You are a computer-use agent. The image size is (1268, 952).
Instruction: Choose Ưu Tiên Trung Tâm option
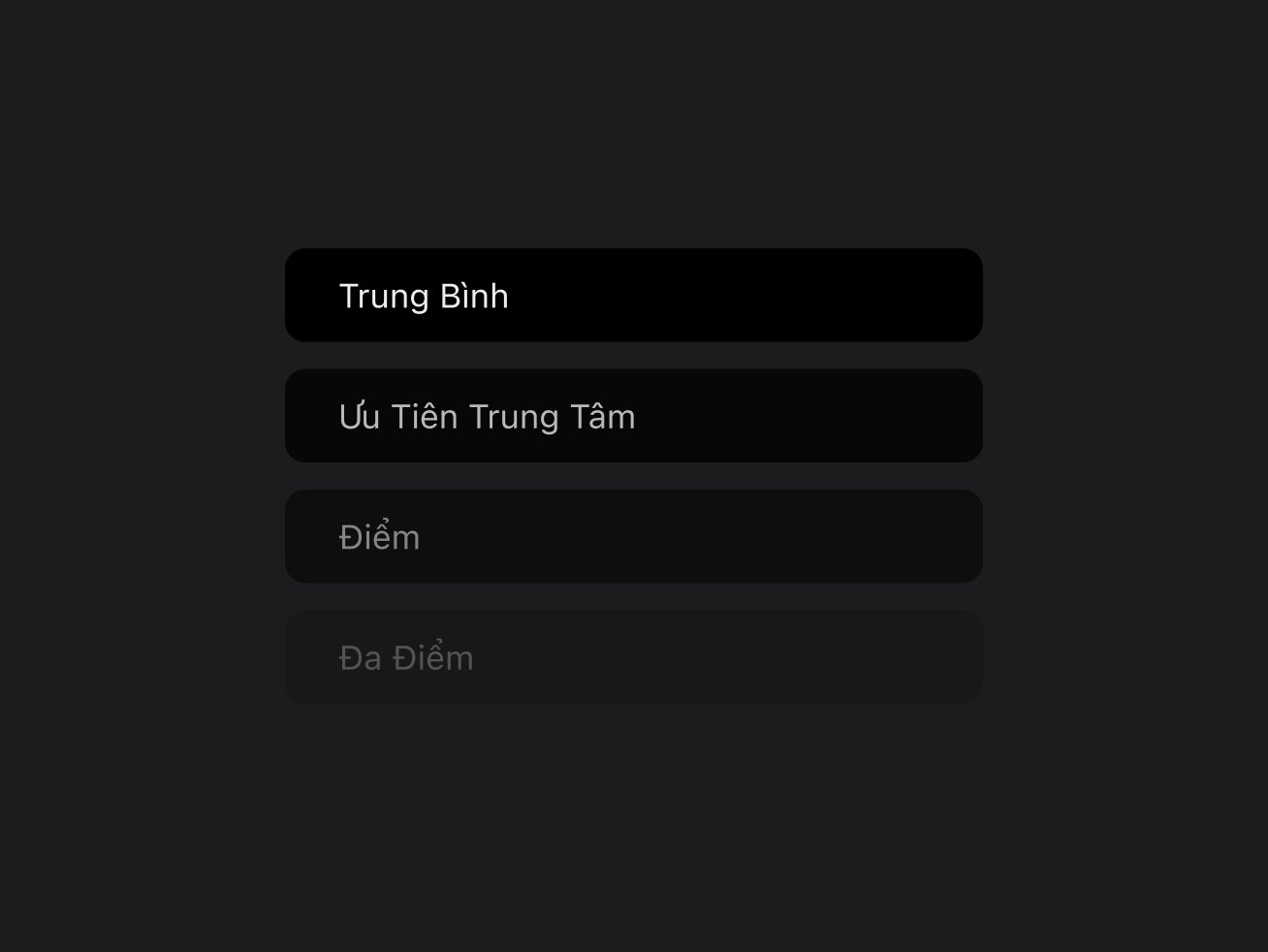point(633,416)
